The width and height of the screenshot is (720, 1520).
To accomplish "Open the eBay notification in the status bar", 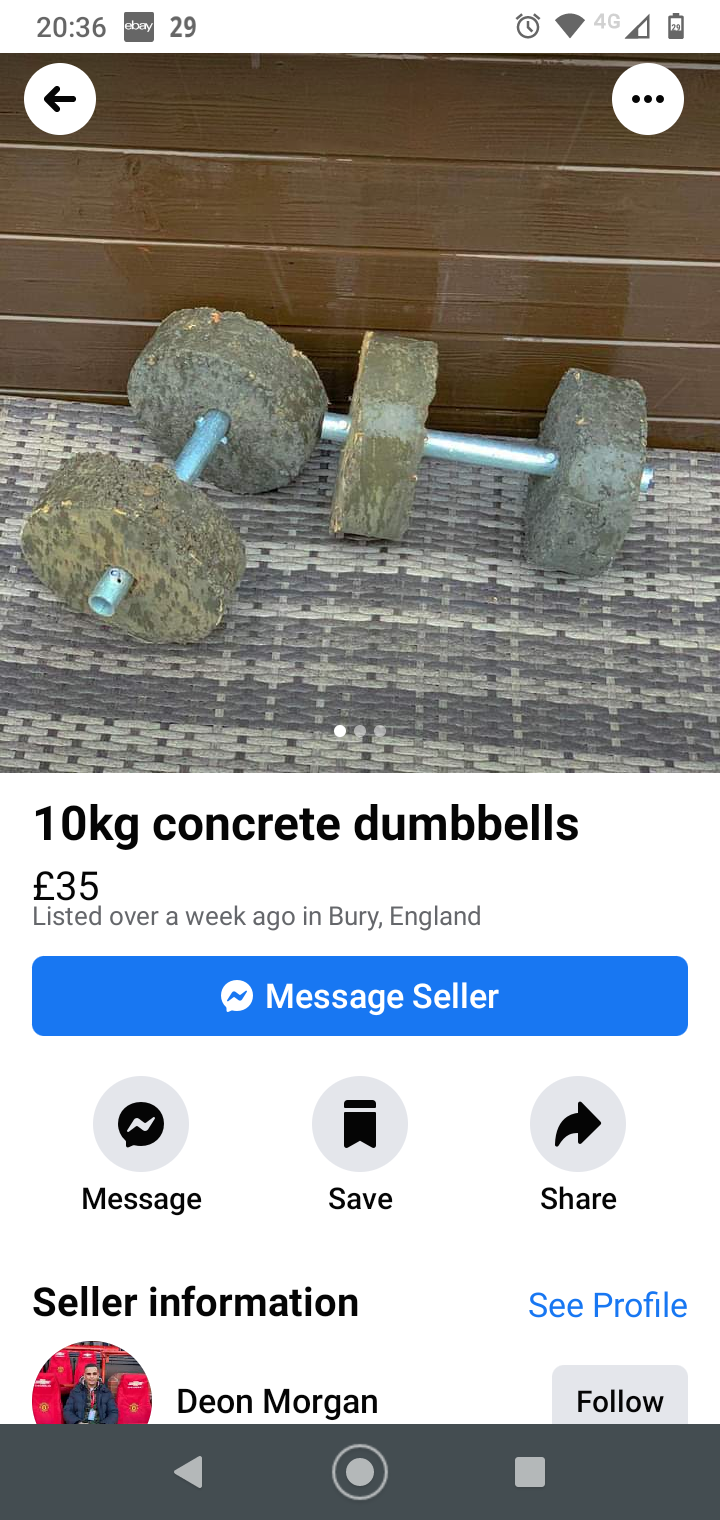I will [x=137, y=27].
